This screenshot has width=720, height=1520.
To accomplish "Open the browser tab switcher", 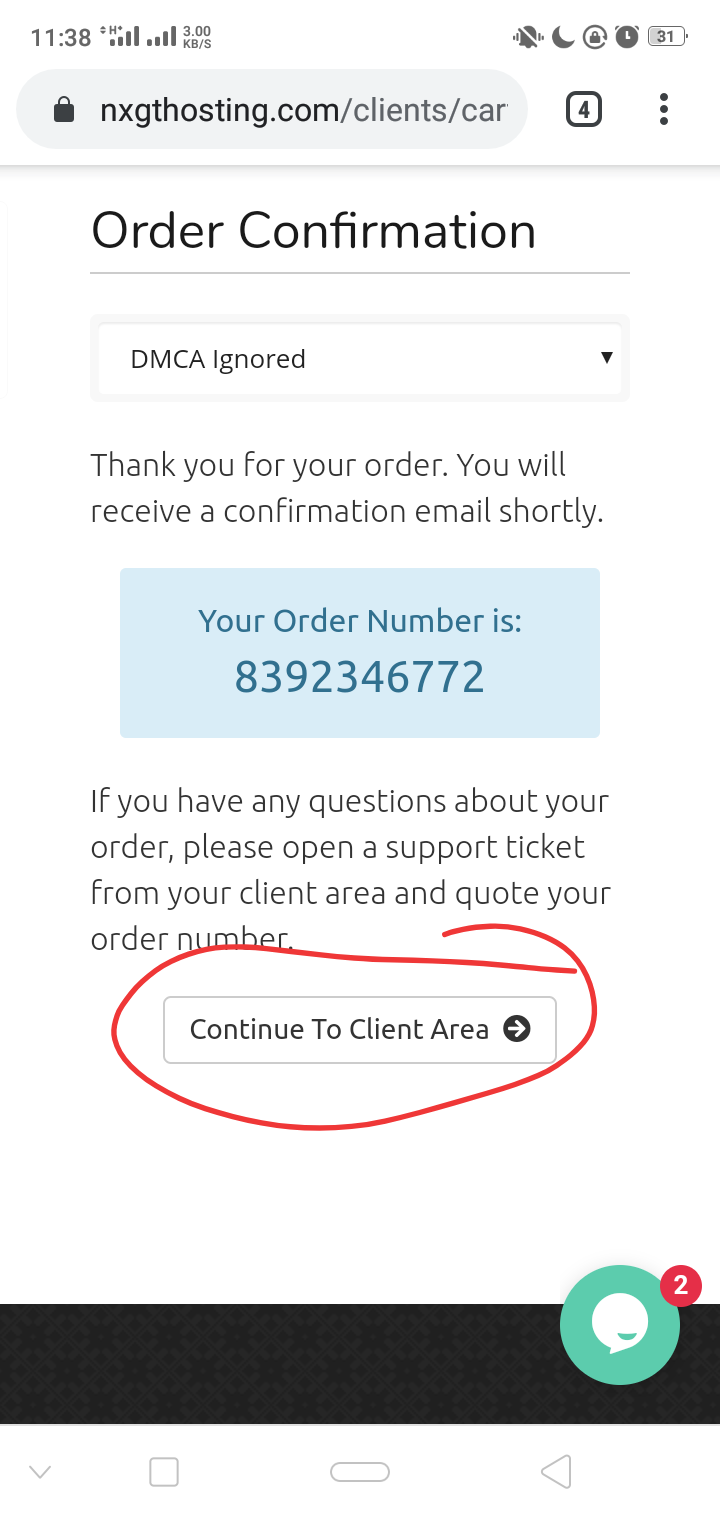I will (x=584, y=110).
